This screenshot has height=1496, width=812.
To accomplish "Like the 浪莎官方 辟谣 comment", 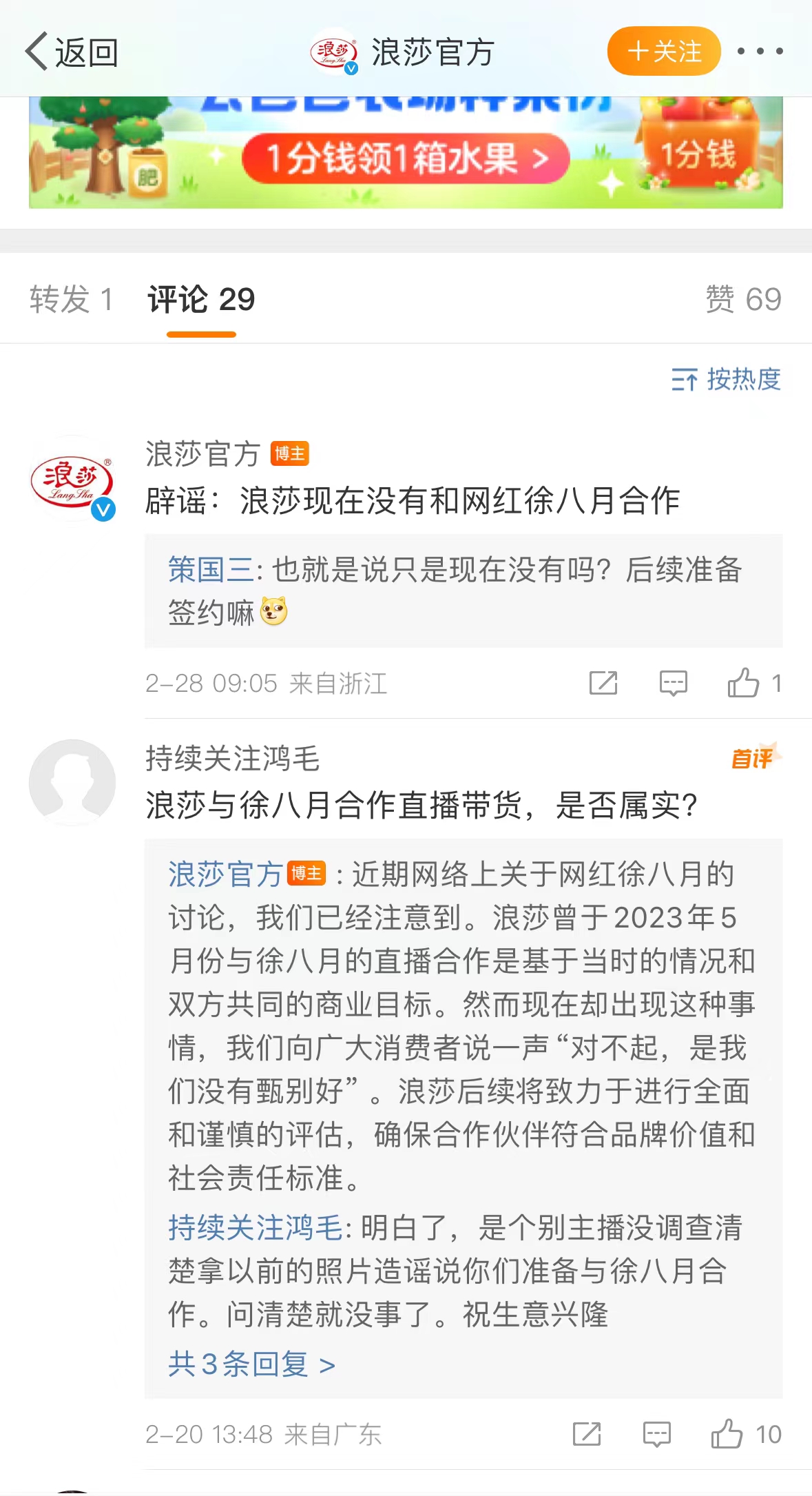I will pyautogui.click(x=744, y=683).
